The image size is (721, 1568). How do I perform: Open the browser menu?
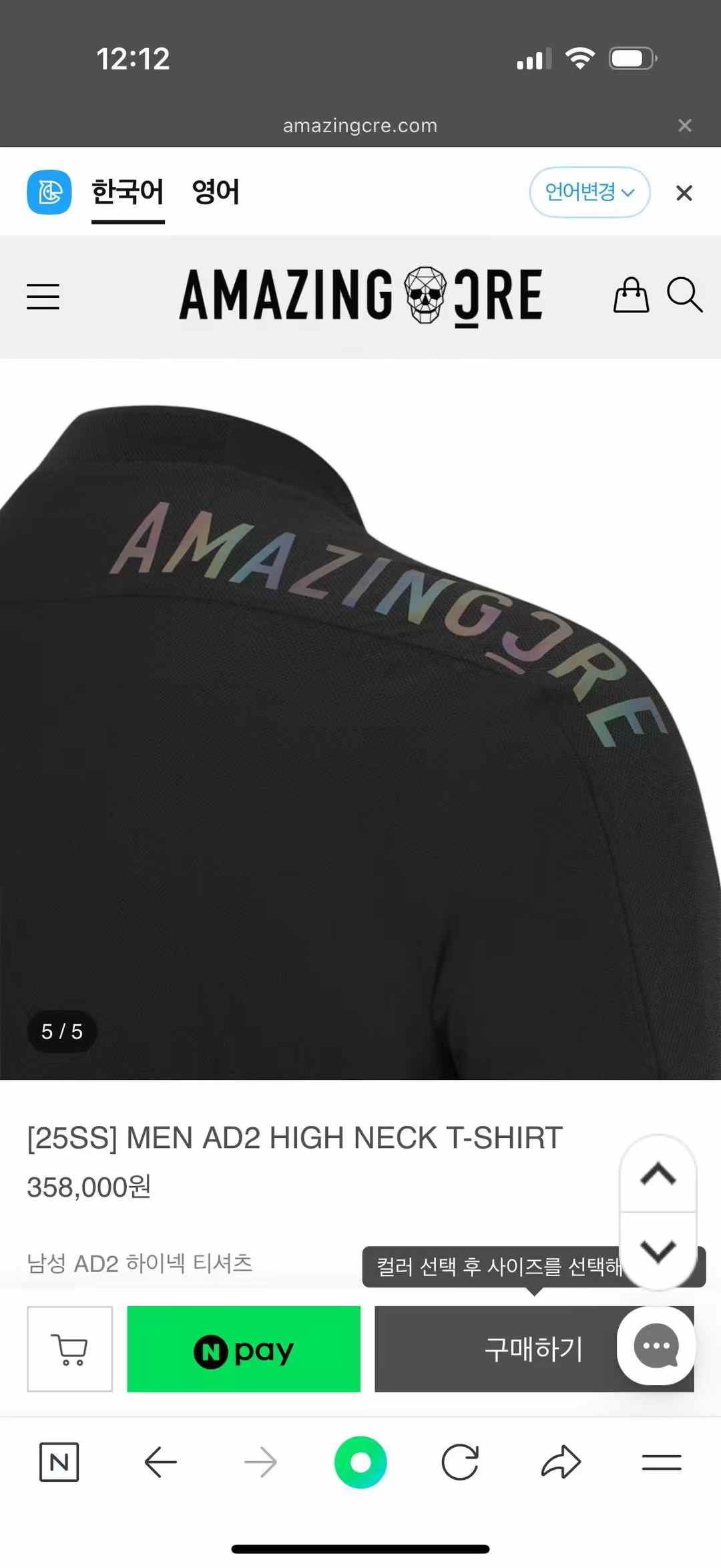point(662,1462)
